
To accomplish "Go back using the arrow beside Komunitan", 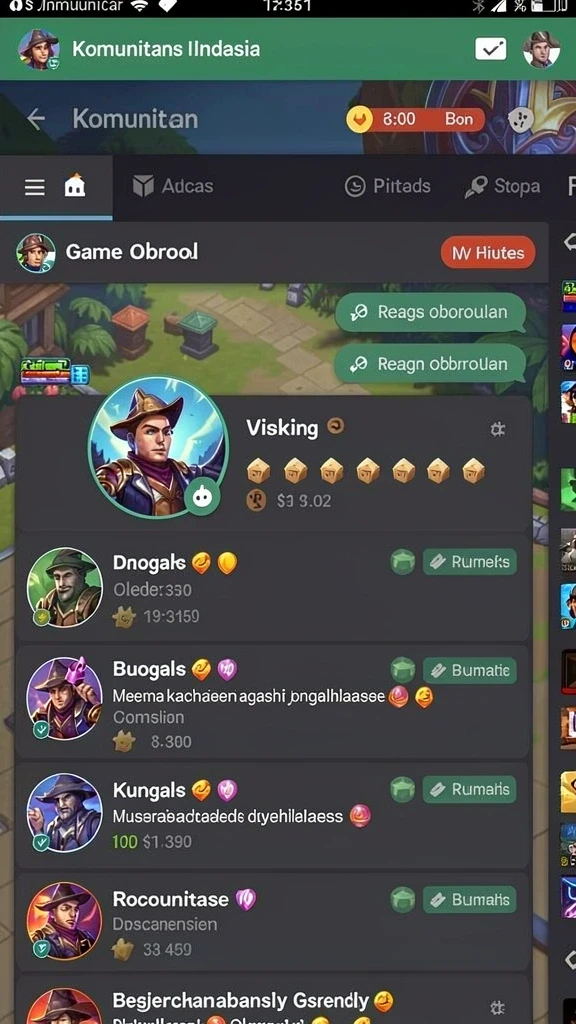I will click(36, 119).
